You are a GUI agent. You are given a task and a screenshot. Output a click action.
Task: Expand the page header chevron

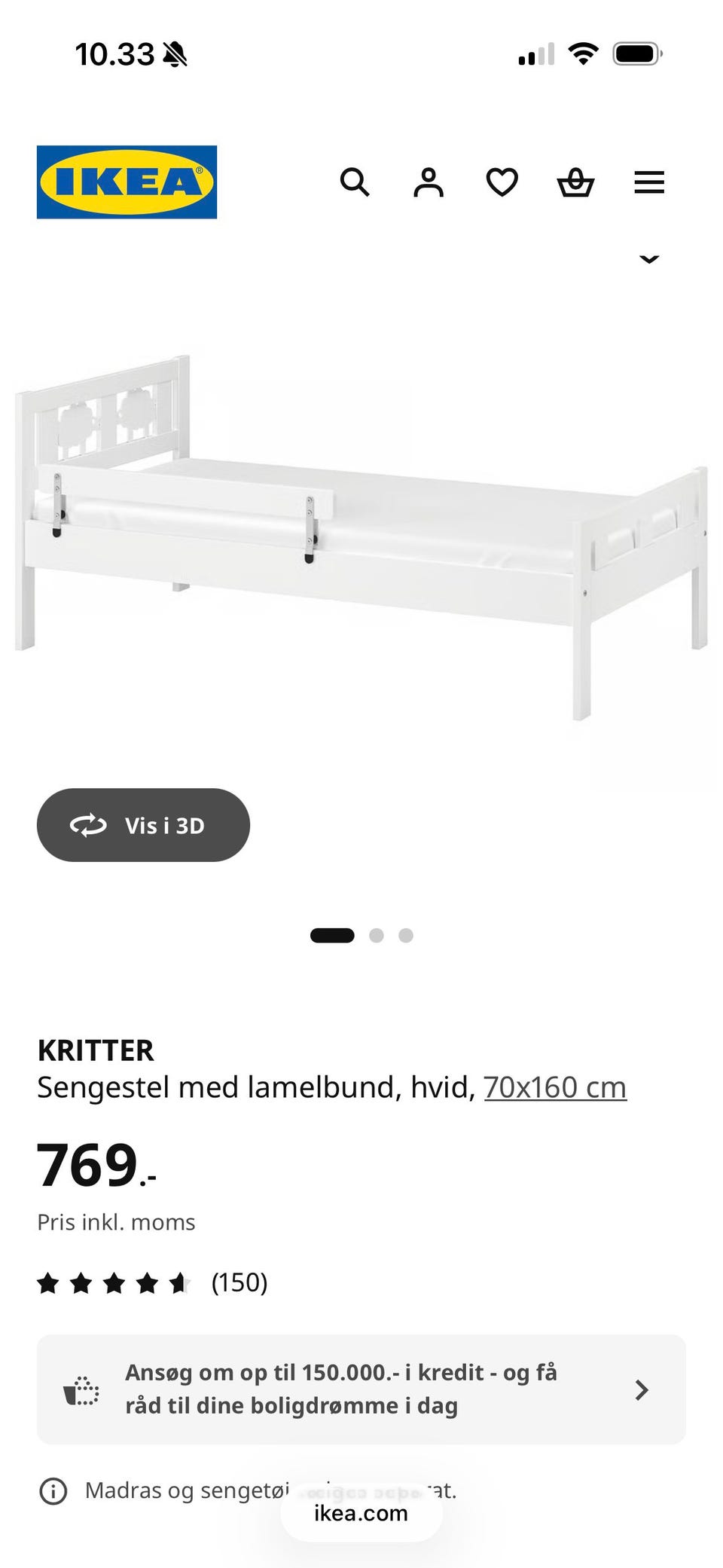(x=649, y=260)
